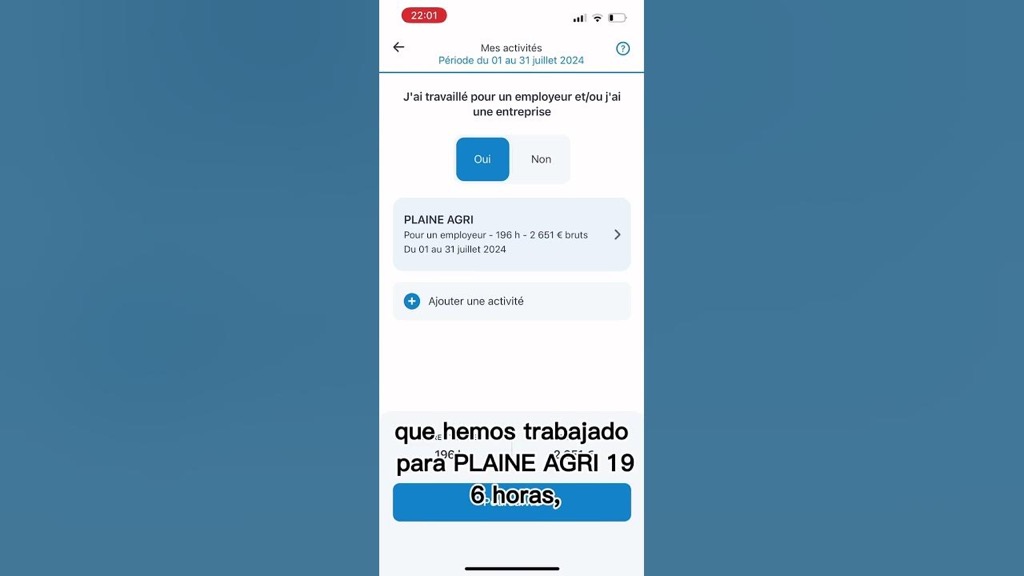Viewport: 1024px width, 576px height.
Task: Choose Non for worked for an employer
Action: pyautogui.click(x=541, y=159)
